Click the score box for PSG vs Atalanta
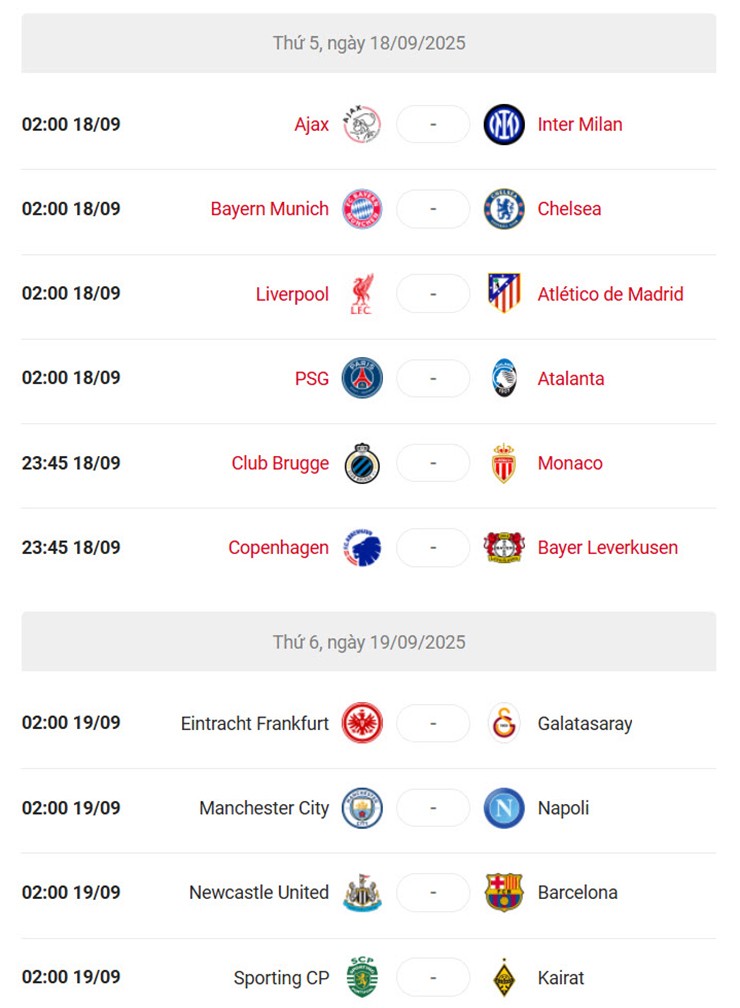 [x=433, y=378]
